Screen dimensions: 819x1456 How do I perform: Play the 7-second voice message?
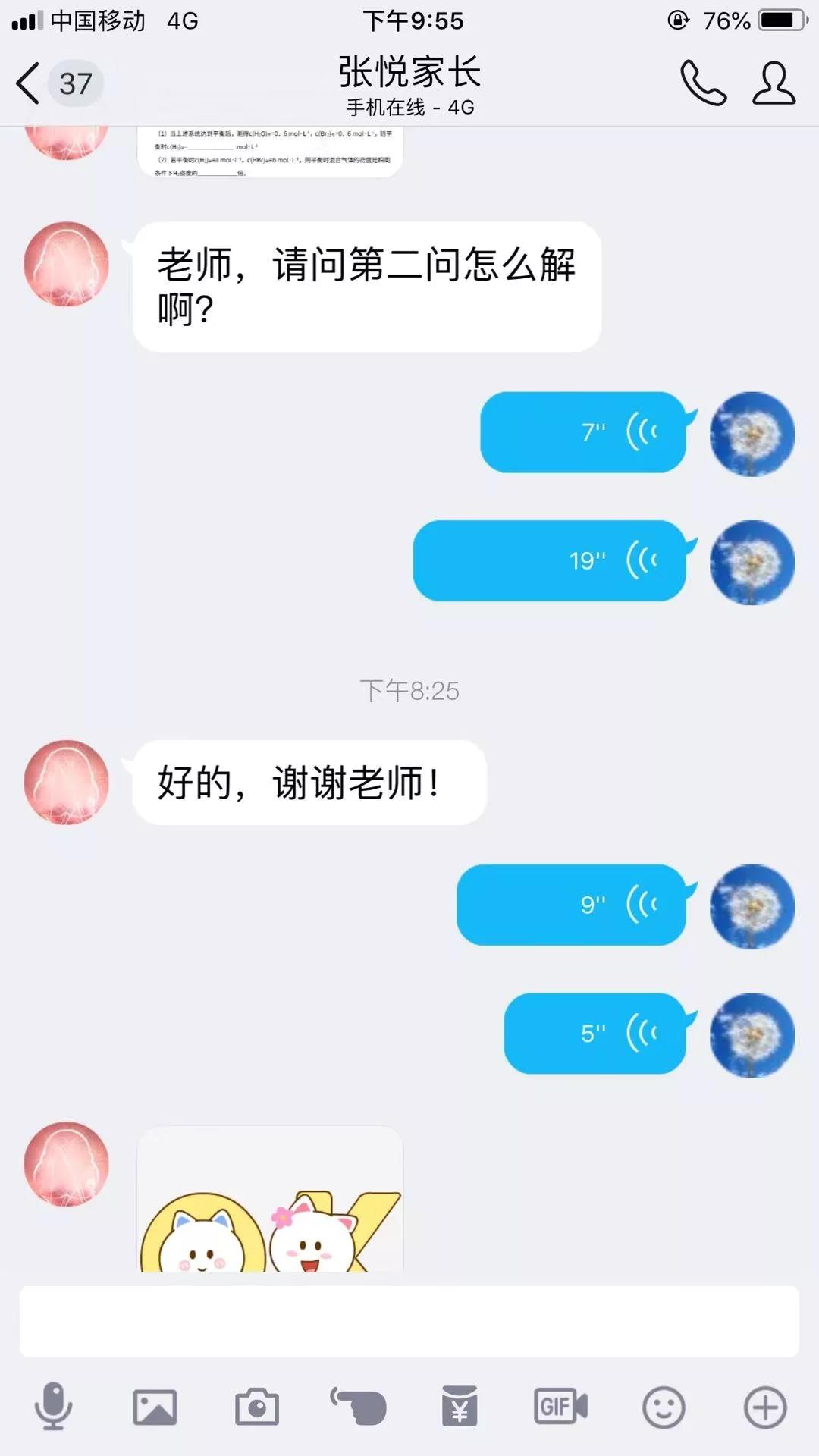point(584,432)
